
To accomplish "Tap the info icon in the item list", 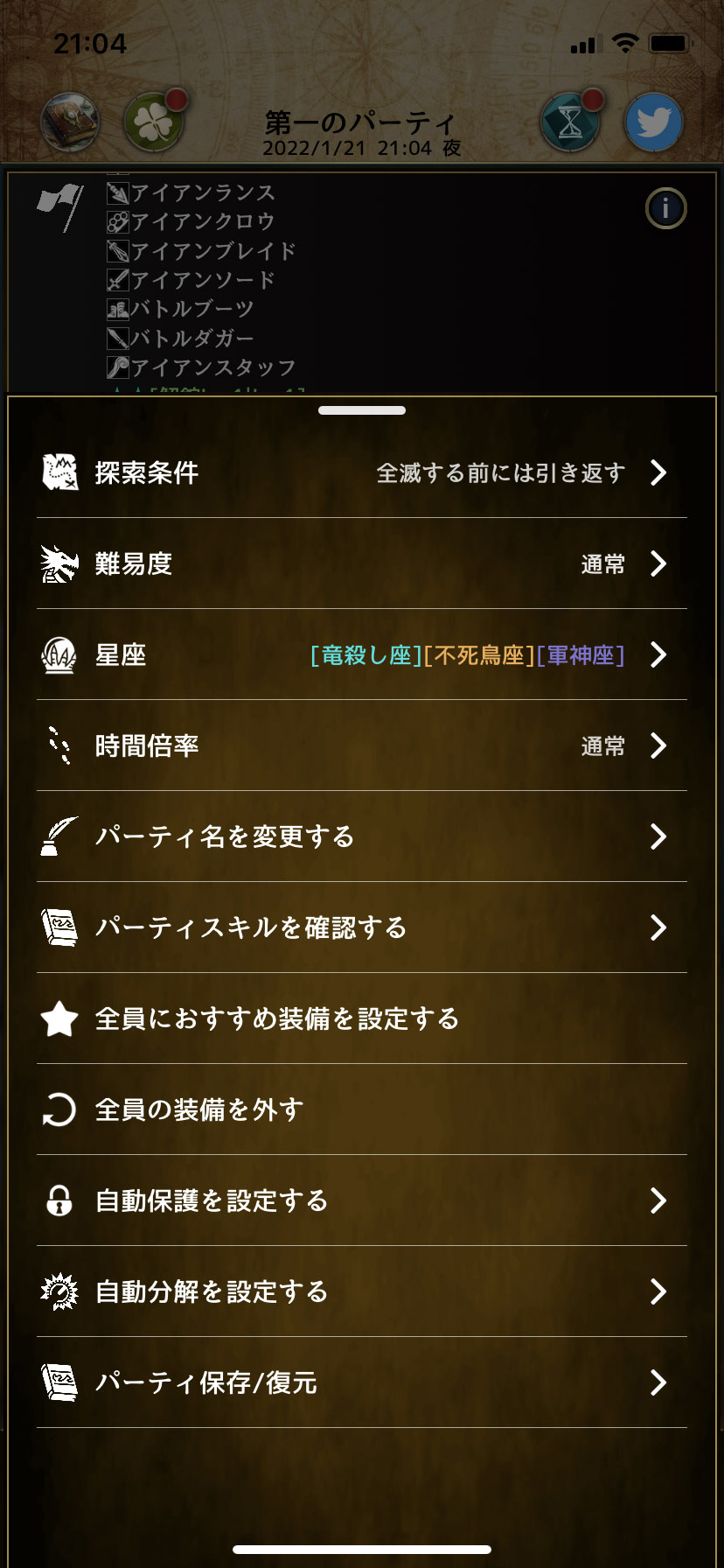I will pos(665,208).
